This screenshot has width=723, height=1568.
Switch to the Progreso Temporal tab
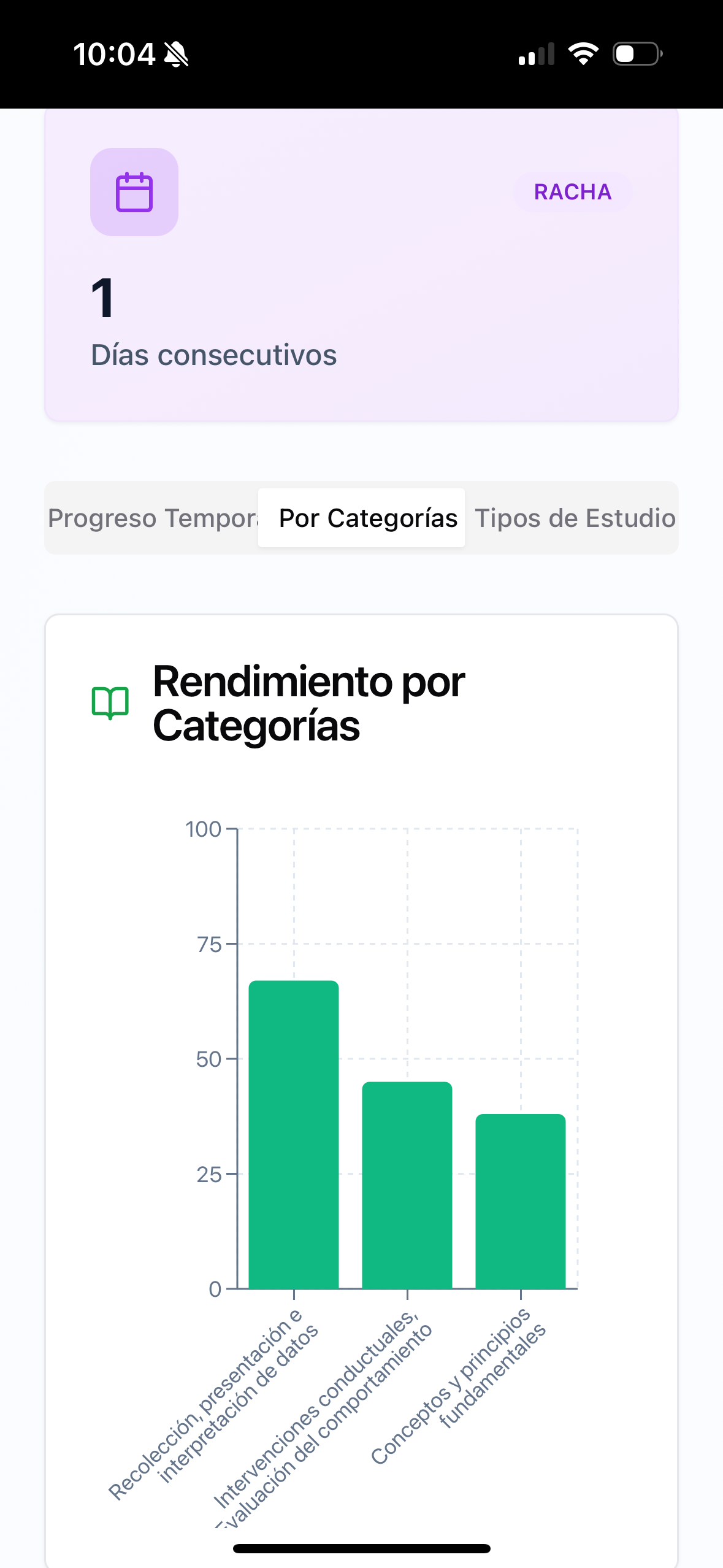(153, 518)
